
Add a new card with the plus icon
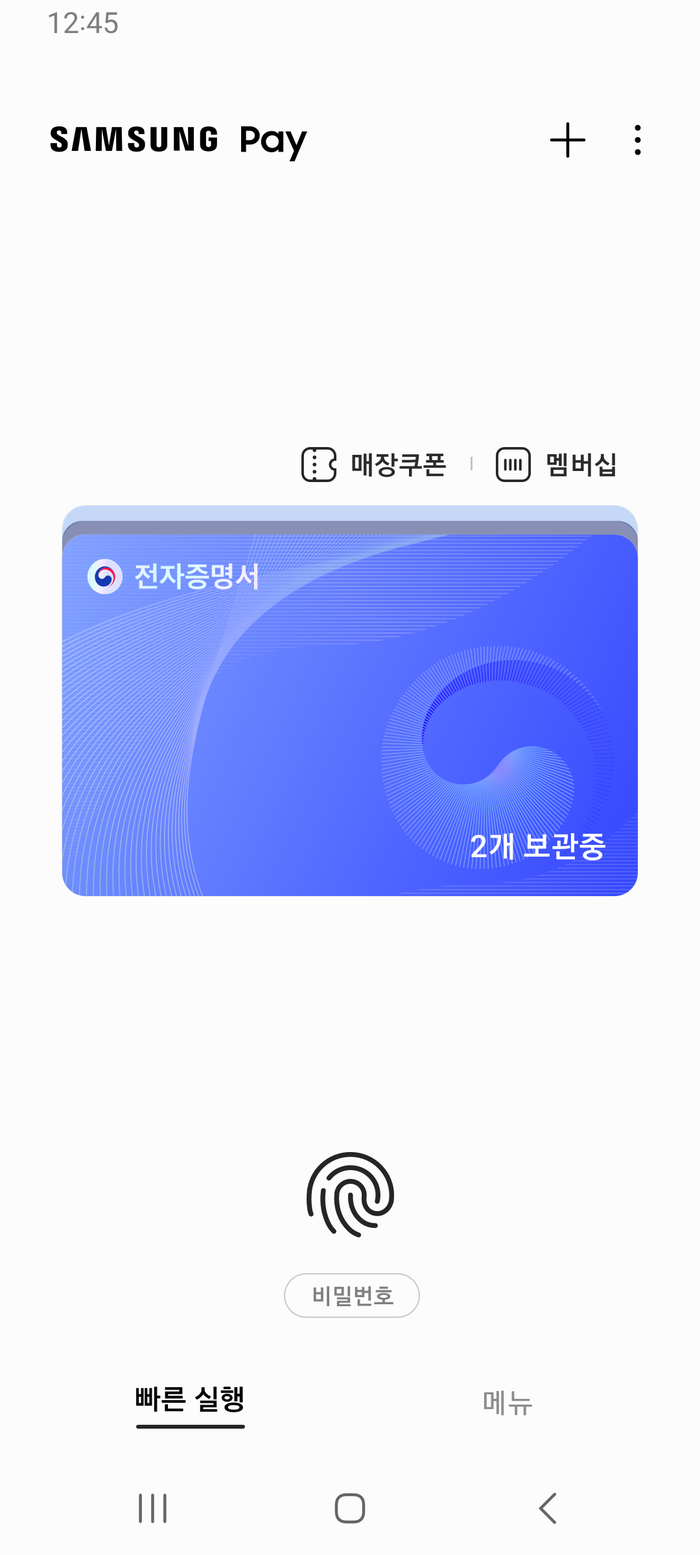pos(567,140)
